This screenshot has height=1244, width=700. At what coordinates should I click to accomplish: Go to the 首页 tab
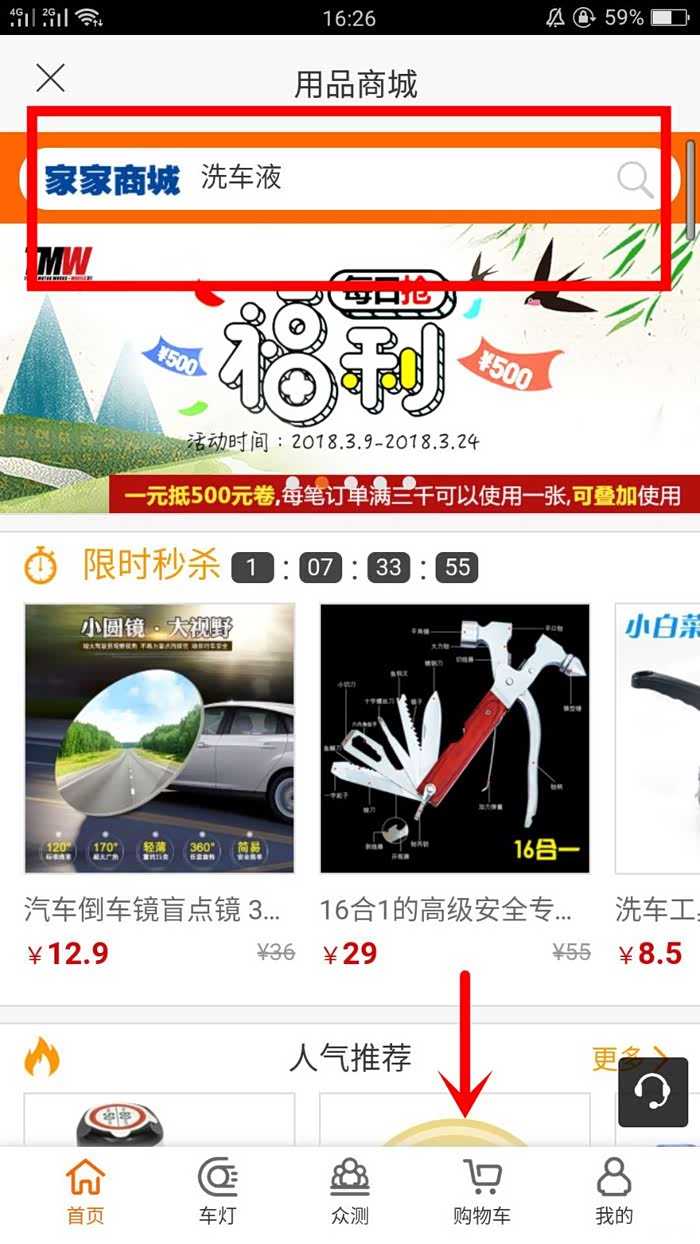point(85,1193)
